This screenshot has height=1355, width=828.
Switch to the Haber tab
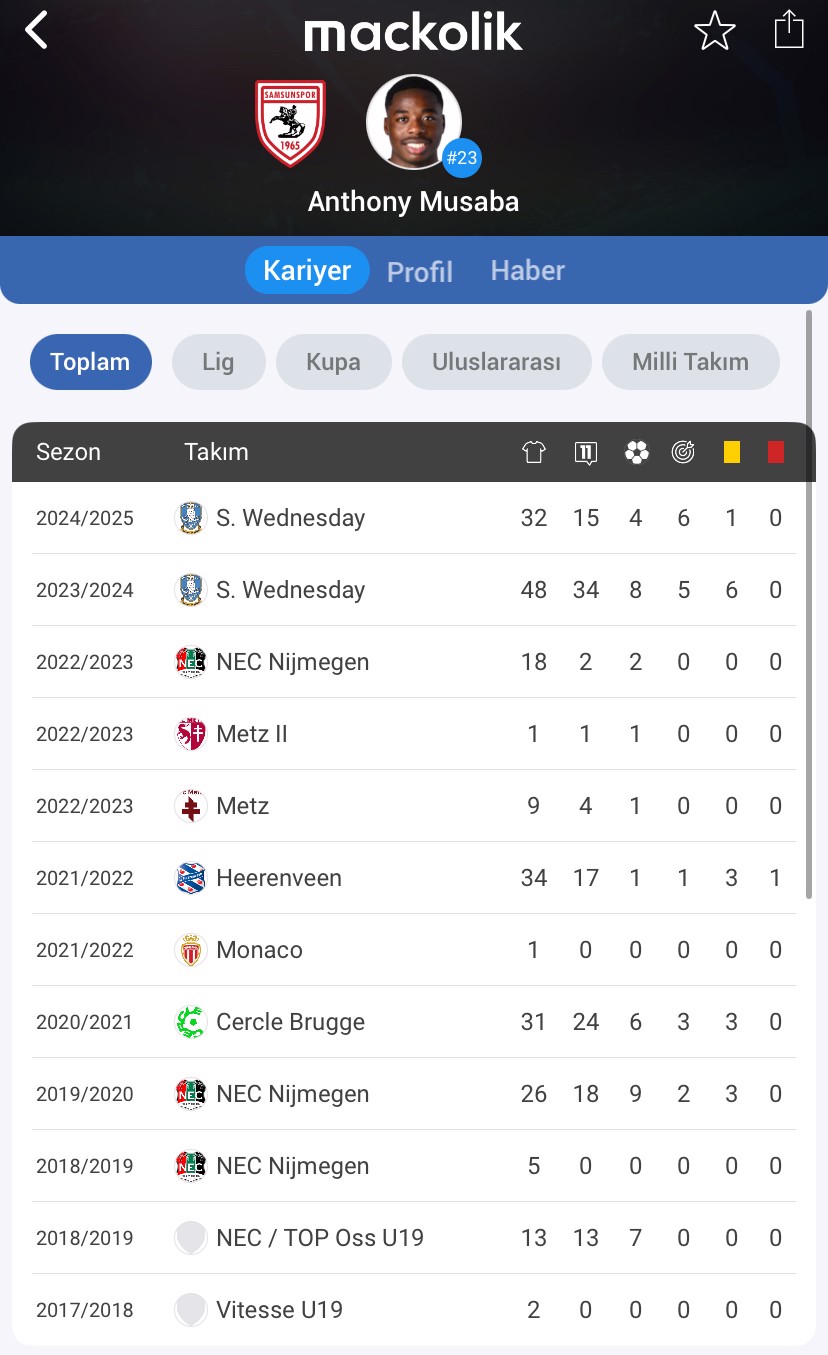click(x=528, y=270)
